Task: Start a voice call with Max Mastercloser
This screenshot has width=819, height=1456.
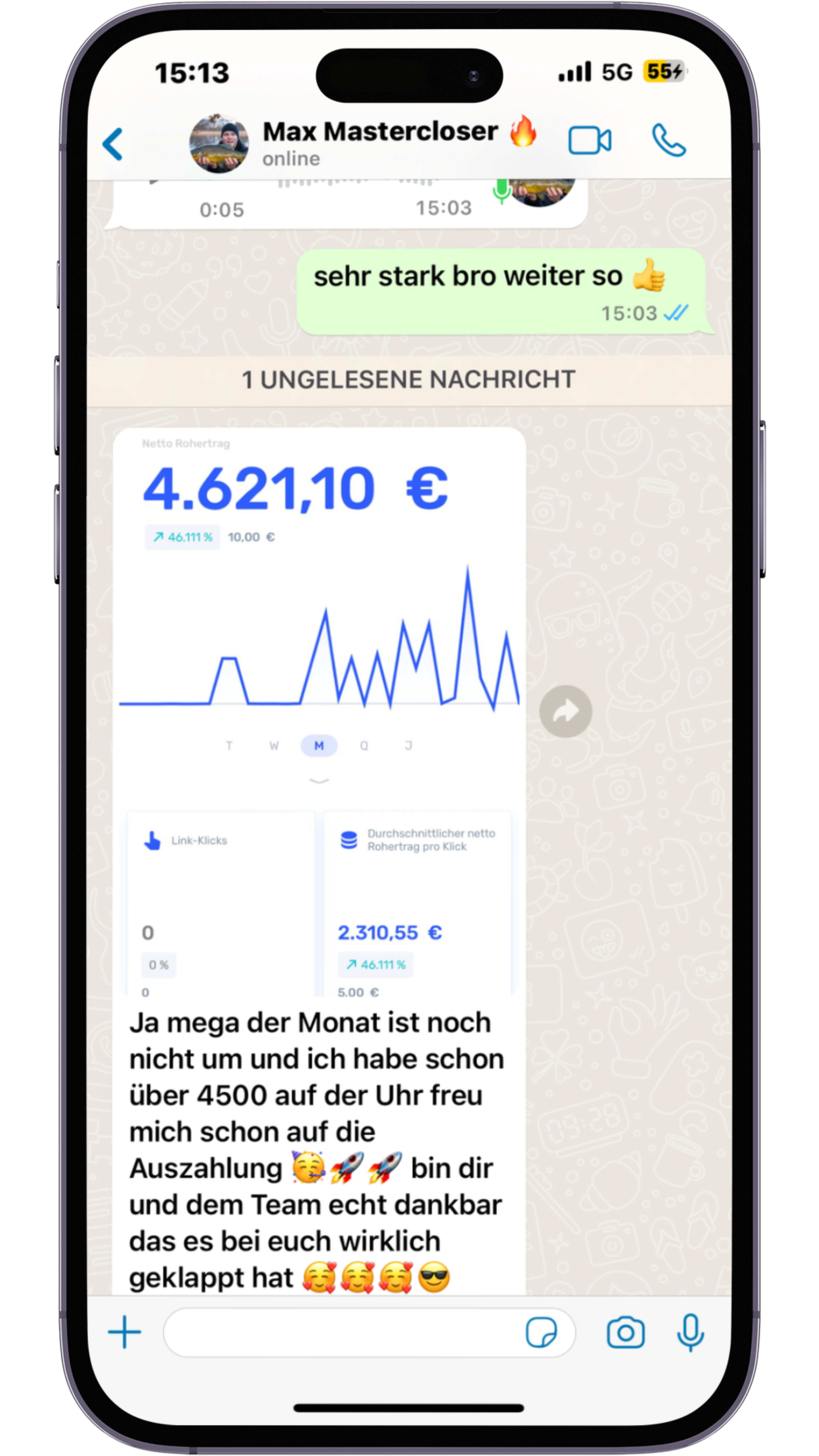Action: tap(669, 141)
